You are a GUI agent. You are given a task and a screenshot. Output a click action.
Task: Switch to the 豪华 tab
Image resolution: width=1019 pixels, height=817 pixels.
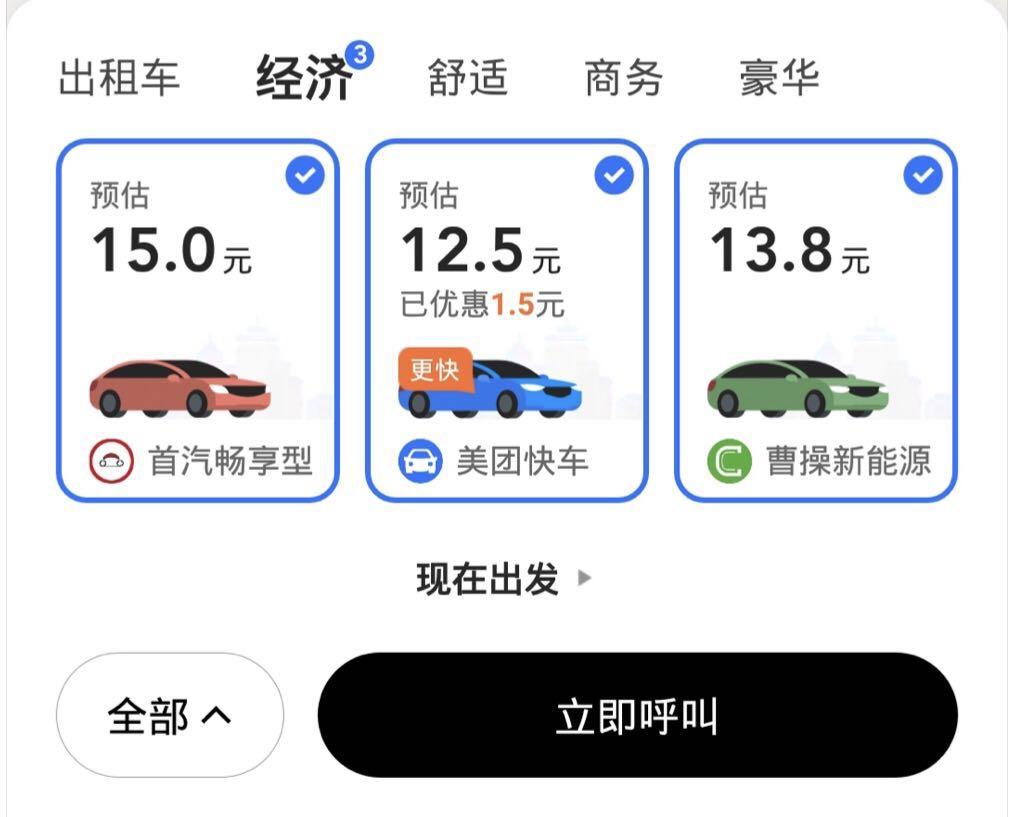[x=779, y=78]
